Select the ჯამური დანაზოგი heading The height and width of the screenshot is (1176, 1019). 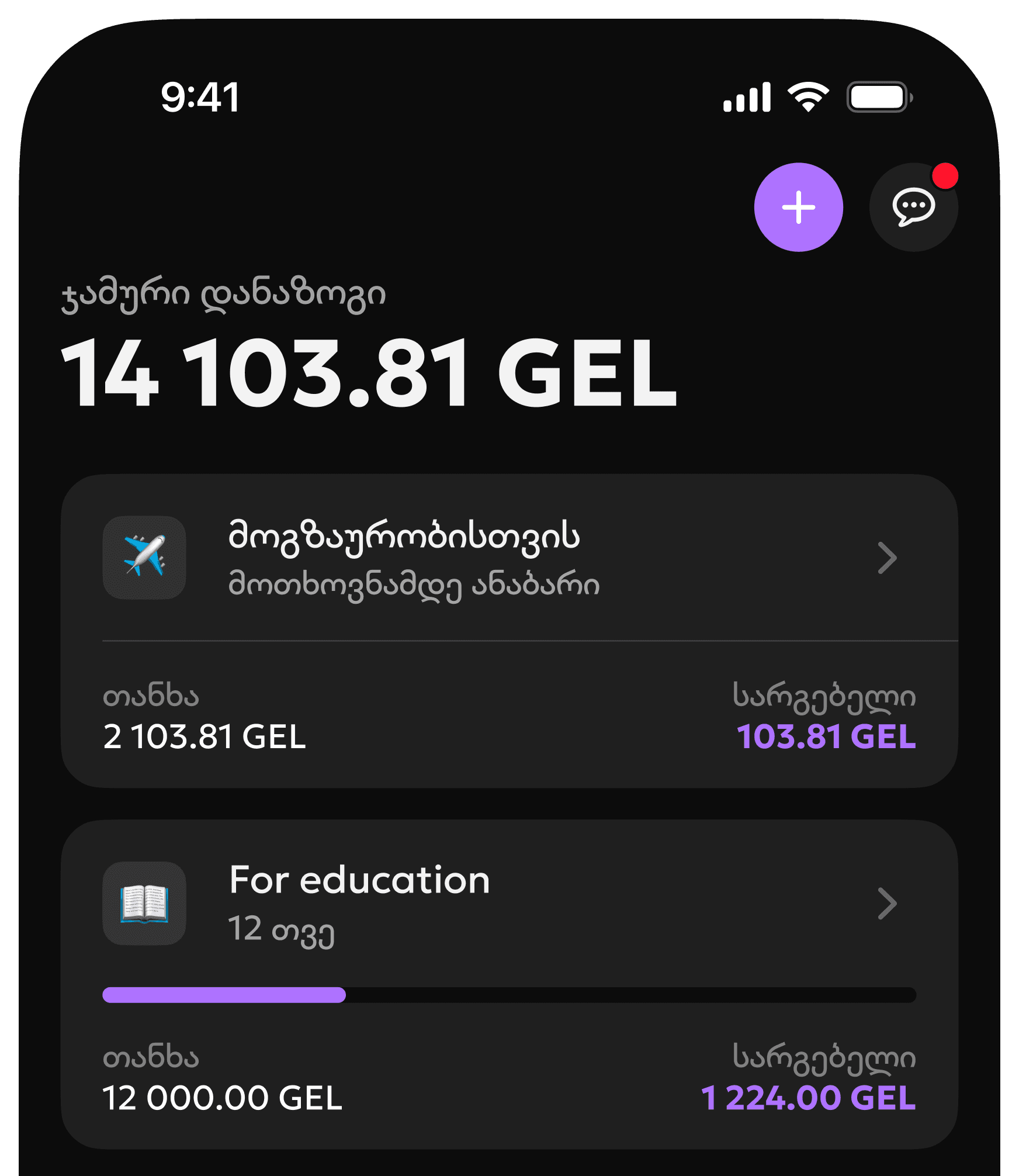click(224, 295)
